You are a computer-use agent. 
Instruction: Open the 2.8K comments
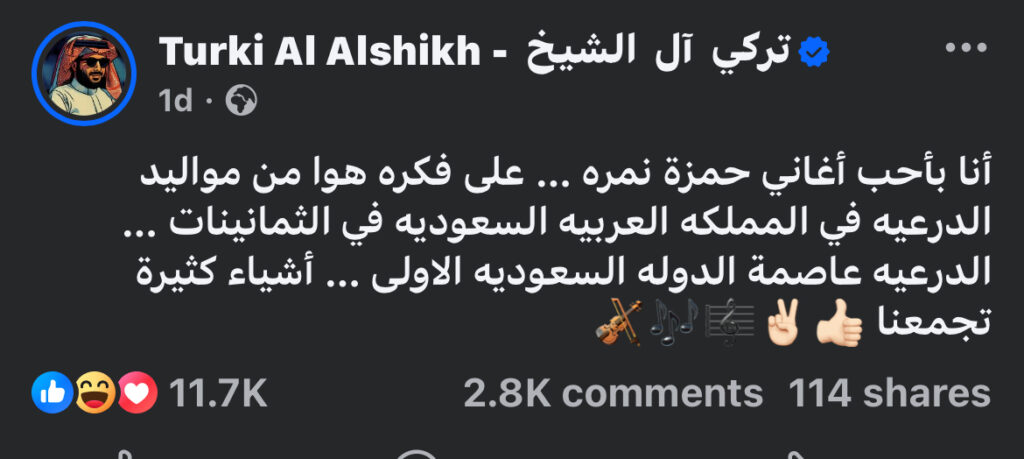pyautogui.click(x=612, y=394)
